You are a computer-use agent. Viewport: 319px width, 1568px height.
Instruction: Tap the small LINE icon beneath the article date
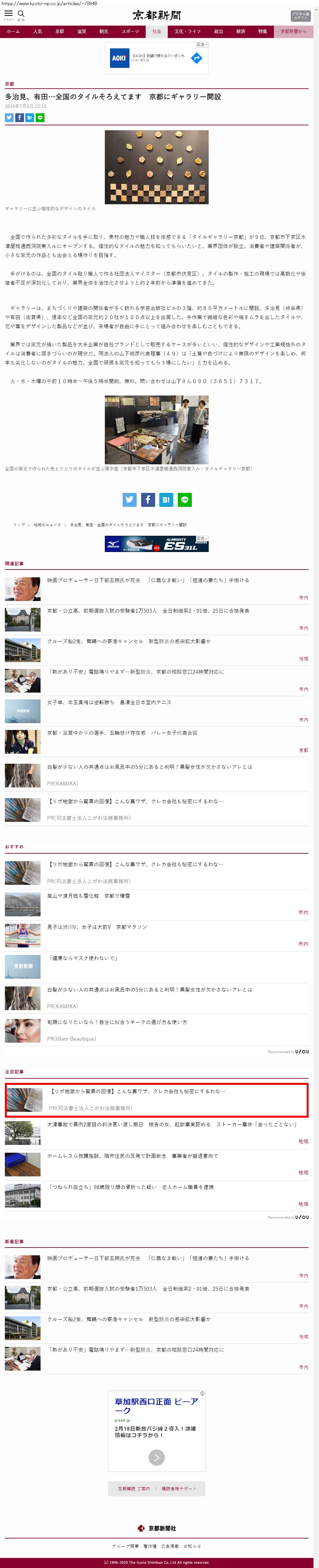(x=40, y=118)
